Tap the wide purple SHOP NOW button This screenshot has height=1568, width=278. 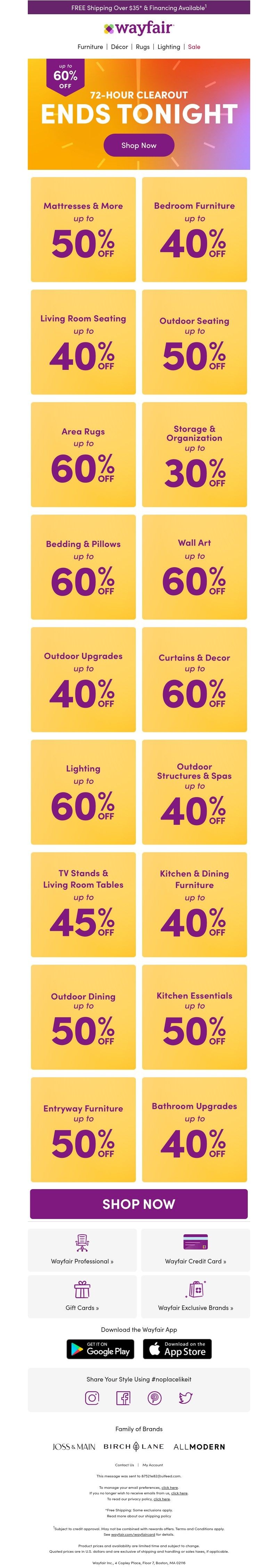(138, 1204)
